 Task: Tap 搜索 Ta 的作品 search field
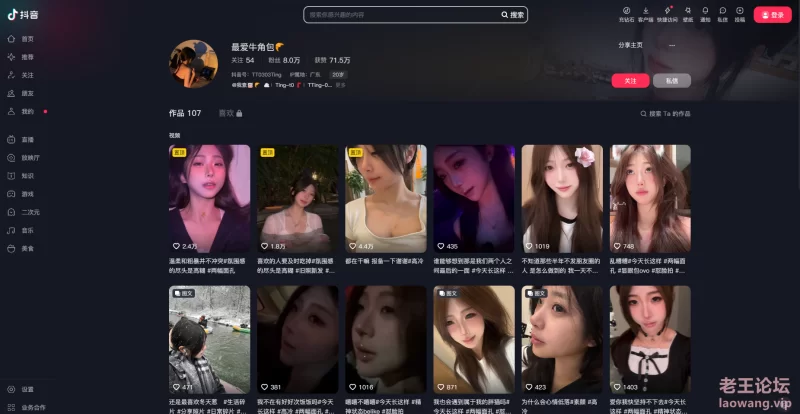pyautogui.click(x=668, y=114)
